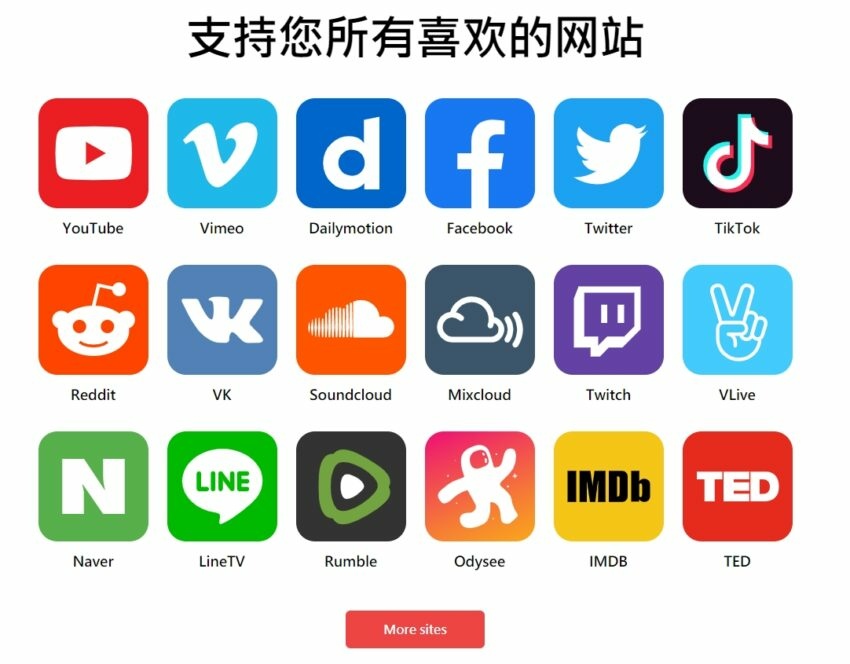Open the Facebook tile
The width and height of the screenshot is (850, 664).
pyautogui.click(x=480, y=153)
